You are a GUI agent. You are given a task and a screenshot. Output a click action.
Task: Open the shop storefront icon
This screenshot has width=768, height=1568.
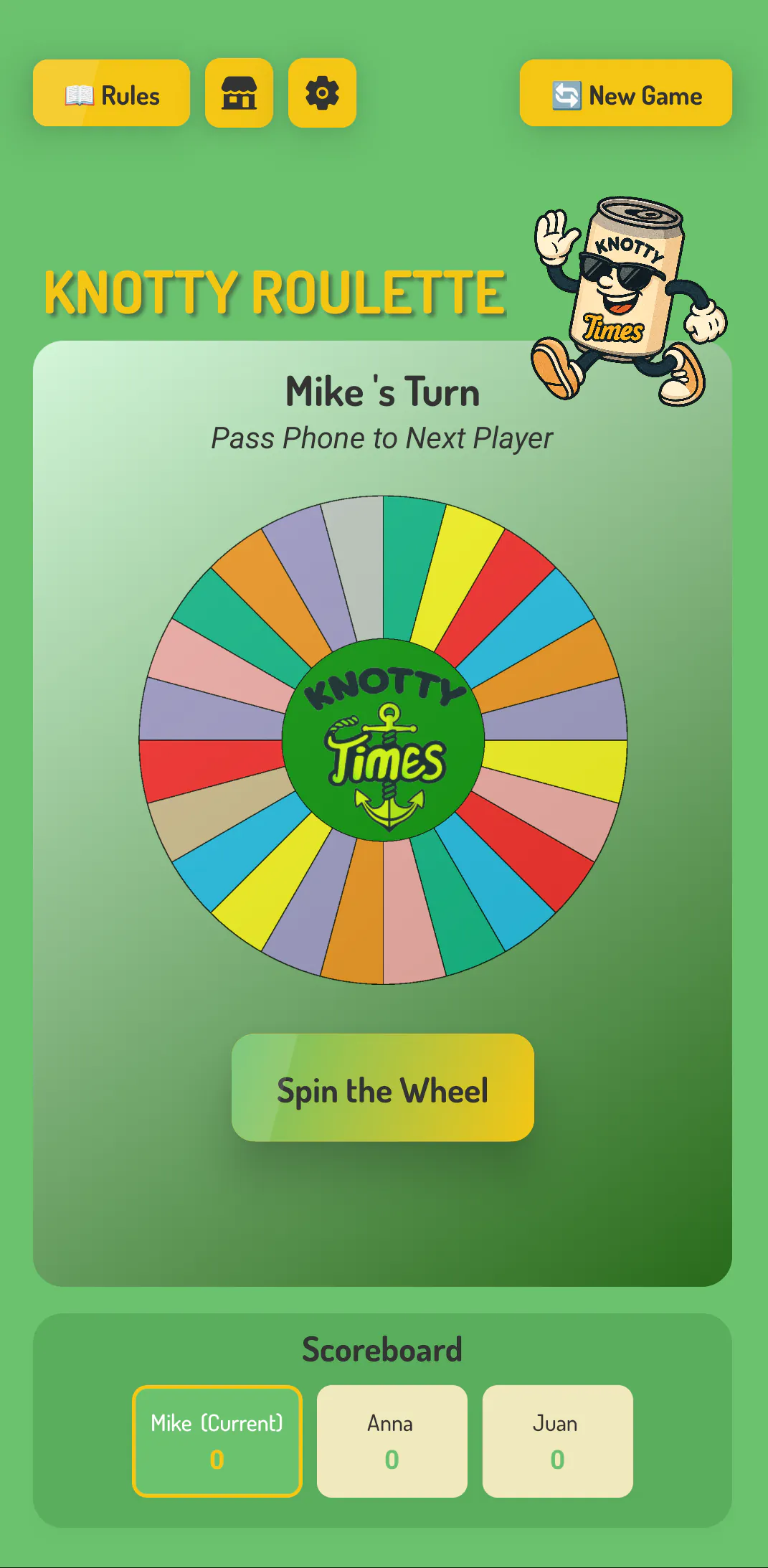pos(239,93)
